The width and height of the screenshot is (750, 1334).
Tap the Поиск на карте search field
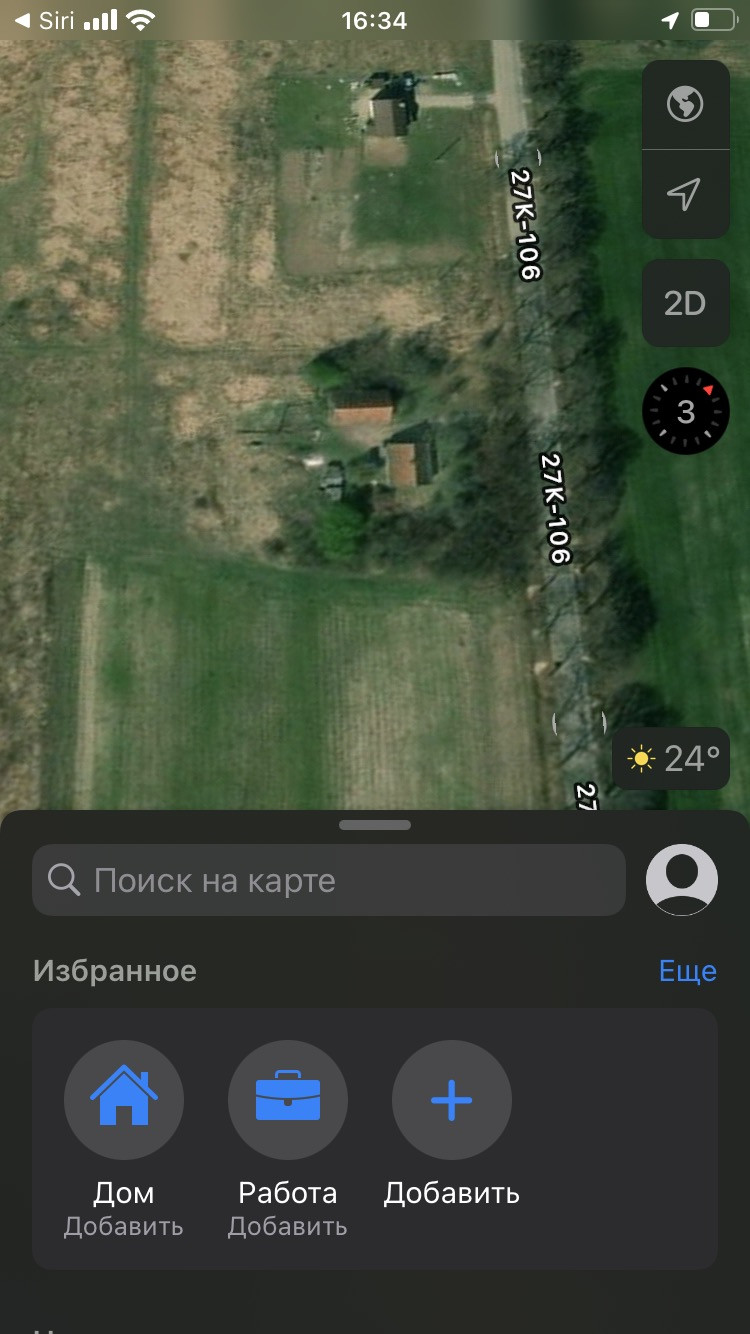[328, 880]
